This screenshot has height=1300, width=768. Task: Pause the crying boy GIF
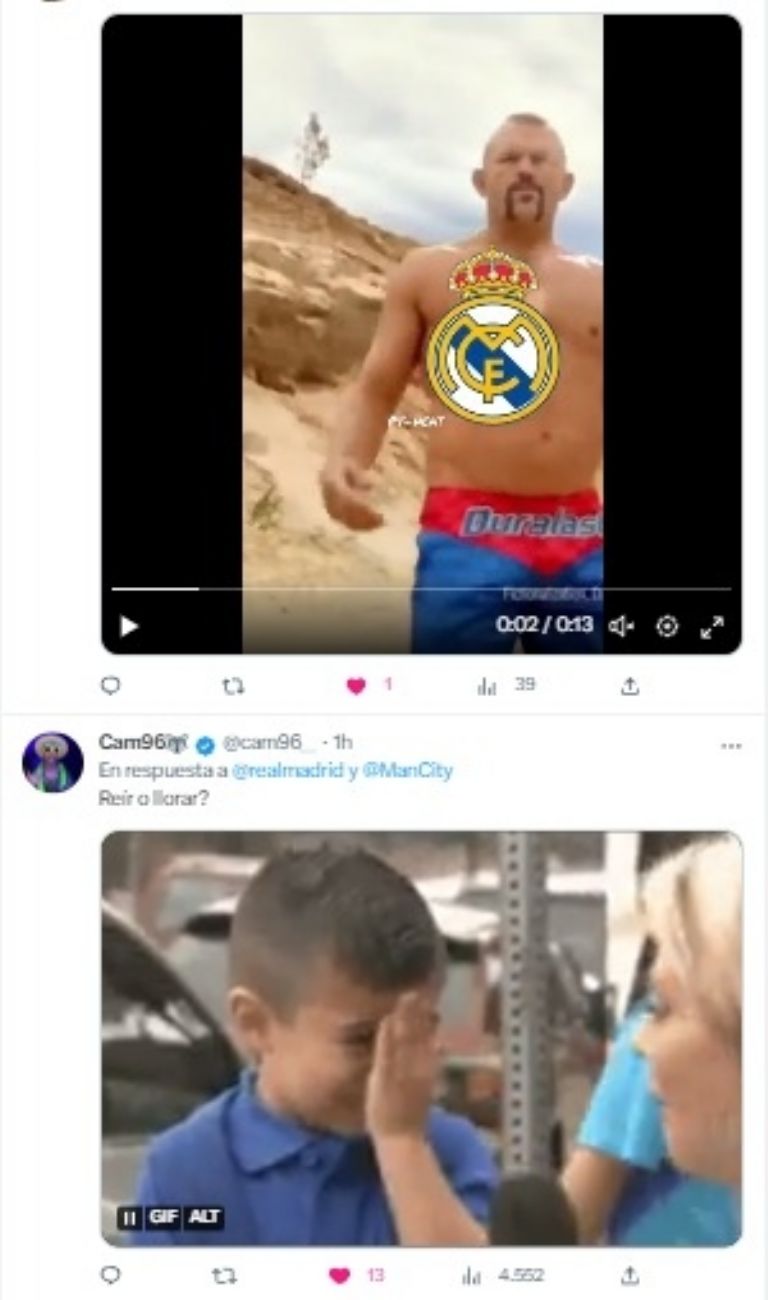(129, 1217)
